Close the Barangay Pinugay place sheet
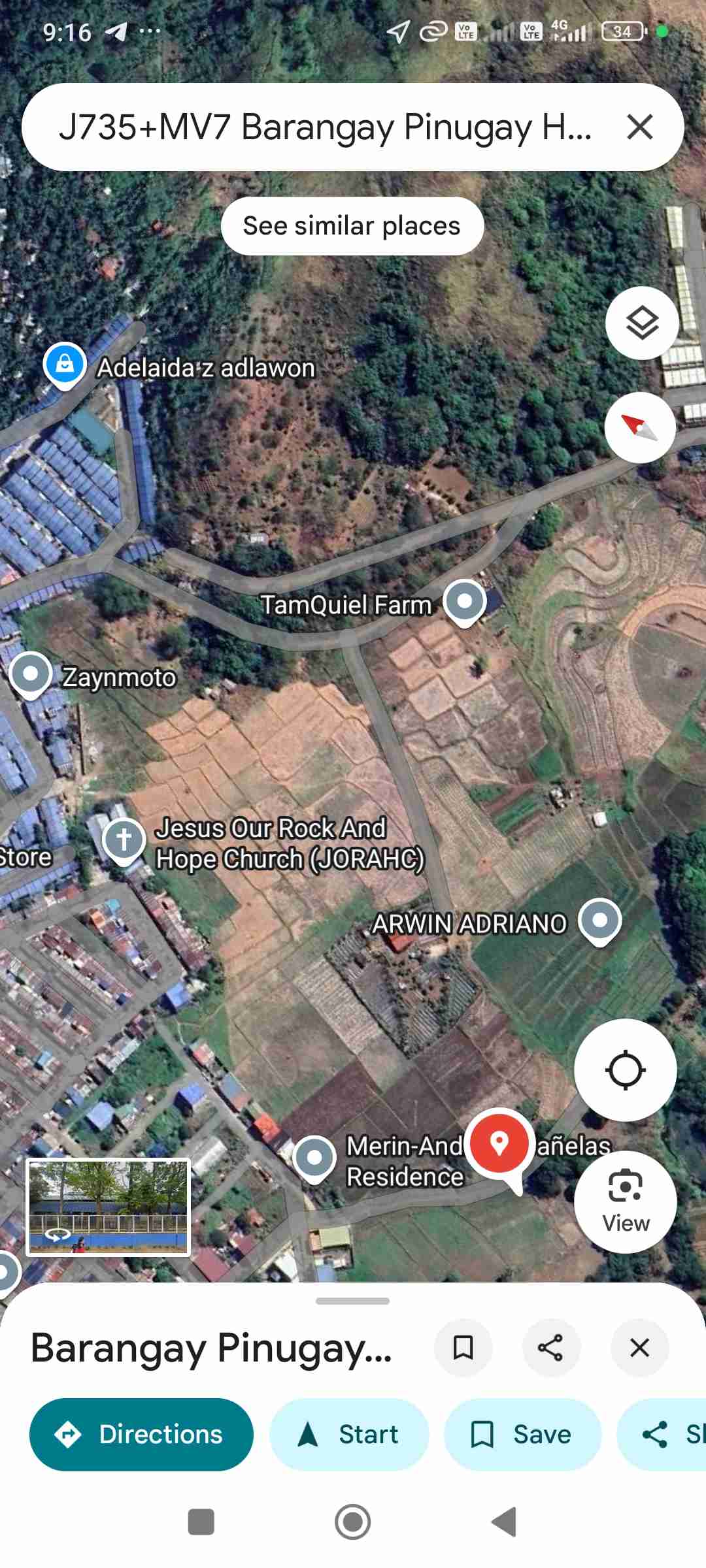Screen dimensions: 706x1568 (639, 1348)
